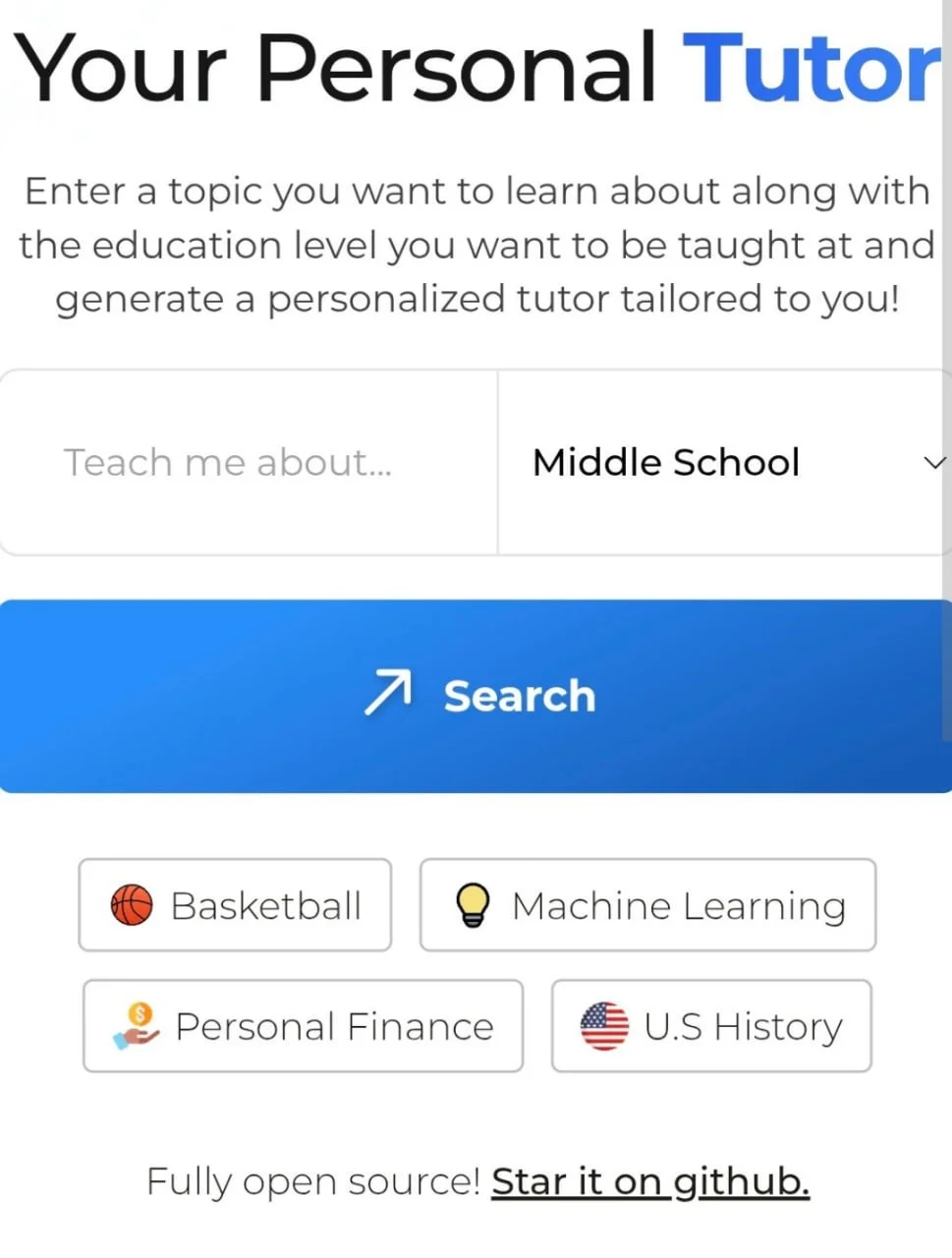Pick the Personal Finance topic chip
952x1258 pixels.
tap(303, 1026)
